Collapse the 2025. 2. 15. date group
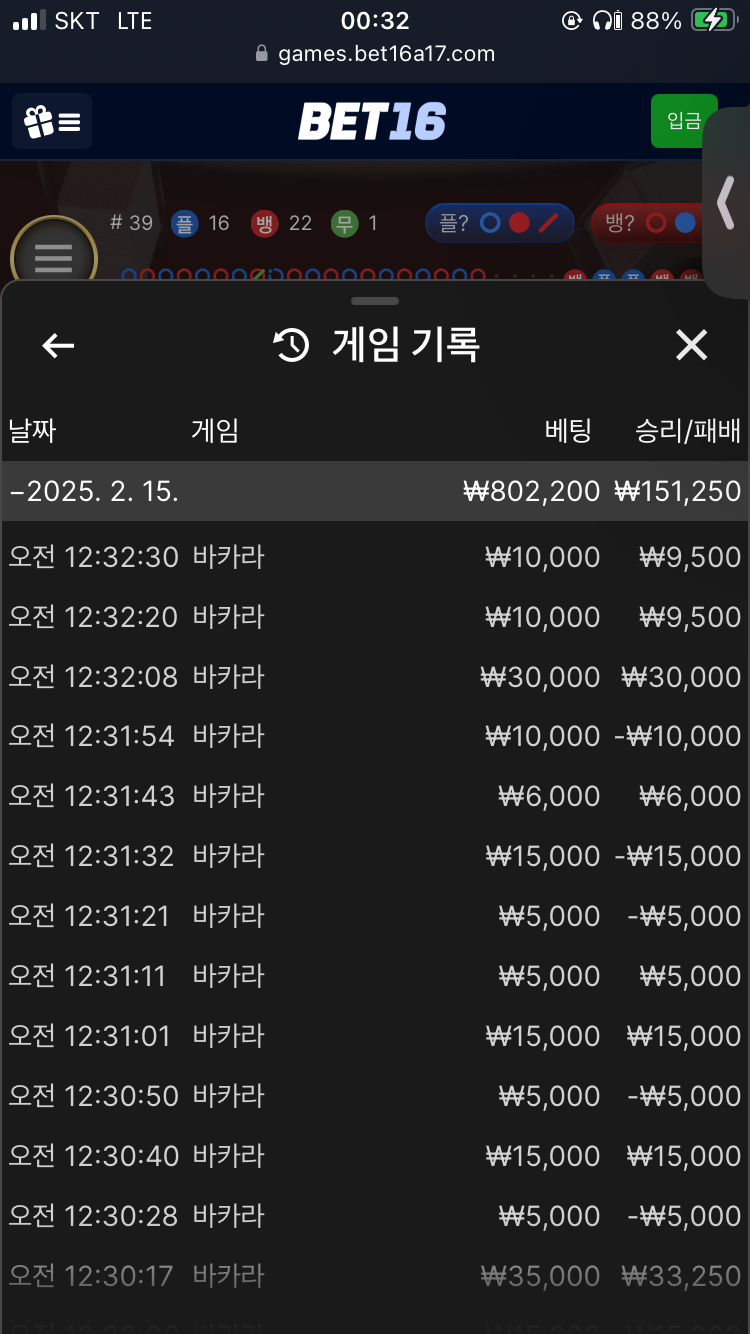The width and height of the screenshot is (750, 1334). [375, 491]
